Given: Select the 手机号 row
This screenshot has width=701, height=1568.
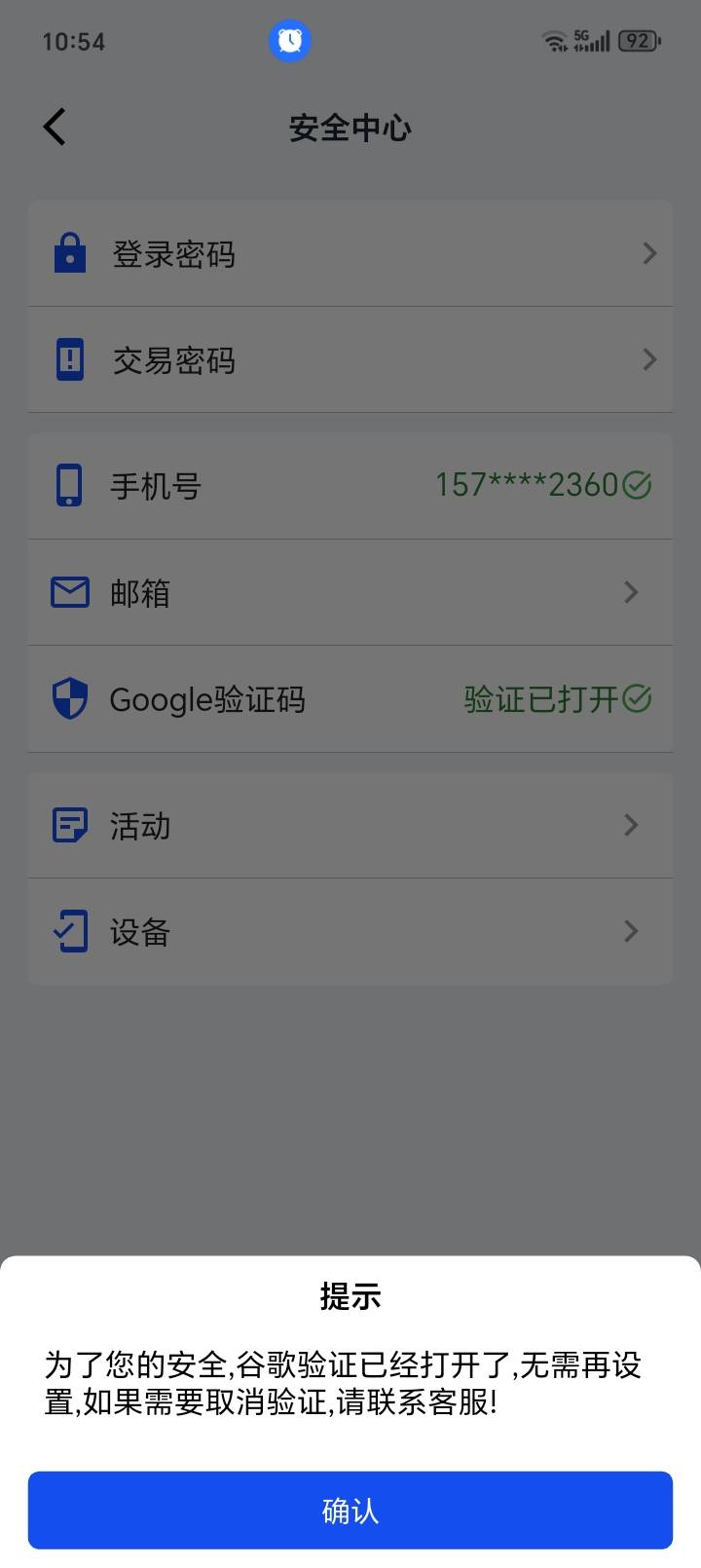Looking at the screenshot, I should [x=350, y=486].
